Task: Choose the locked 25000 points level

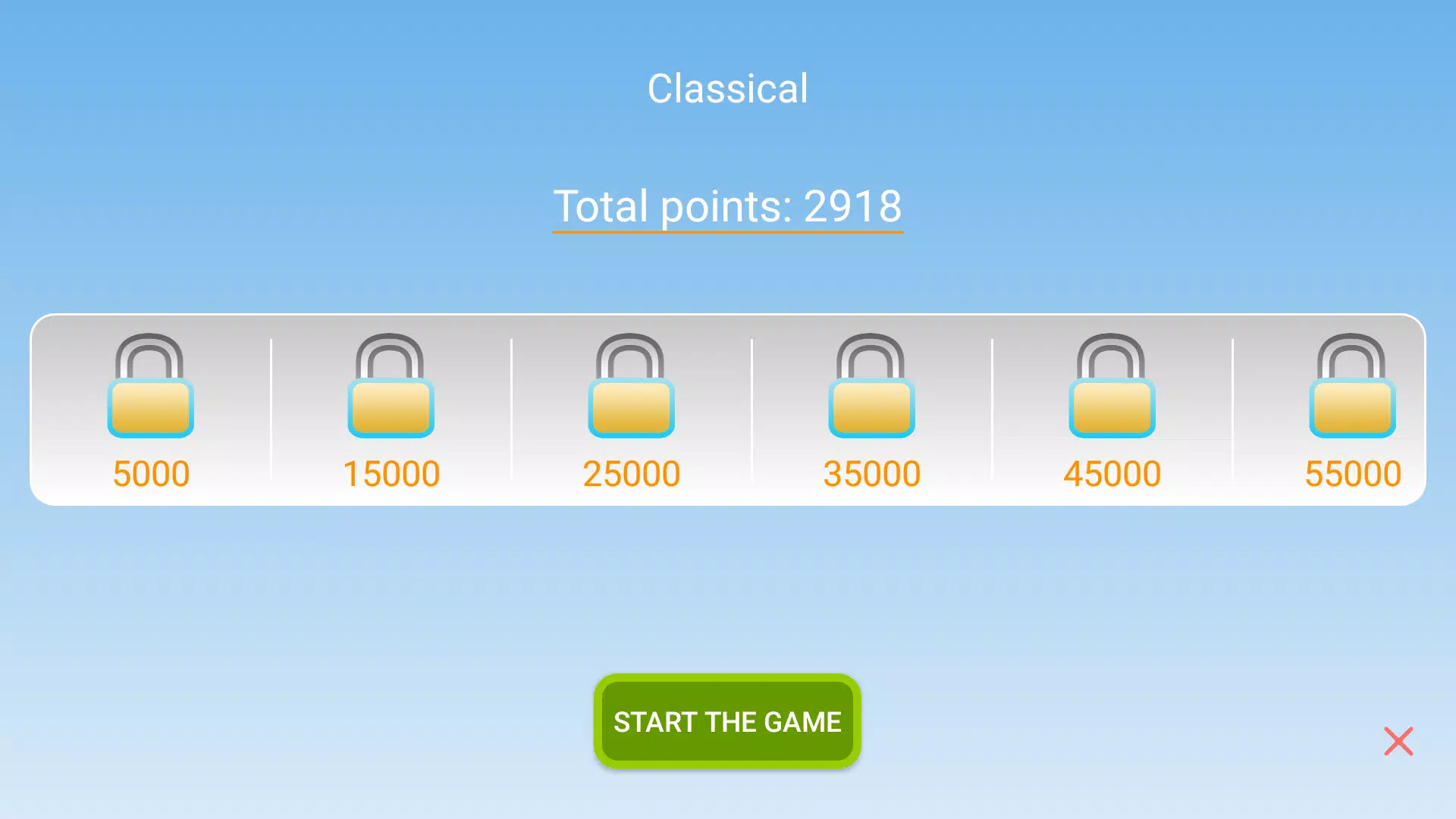Action: pyautogui.click(x=631, y=409)
